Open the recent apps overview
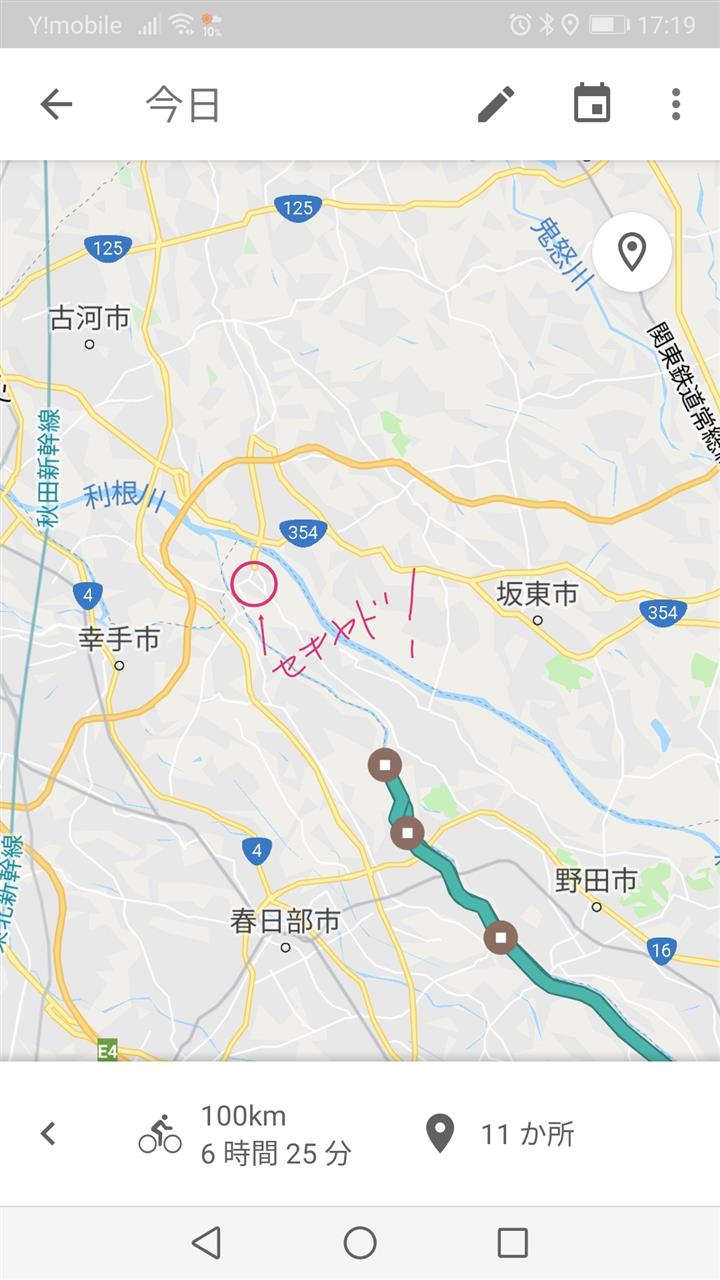The image size is (720, 1280). point(512,1242)
